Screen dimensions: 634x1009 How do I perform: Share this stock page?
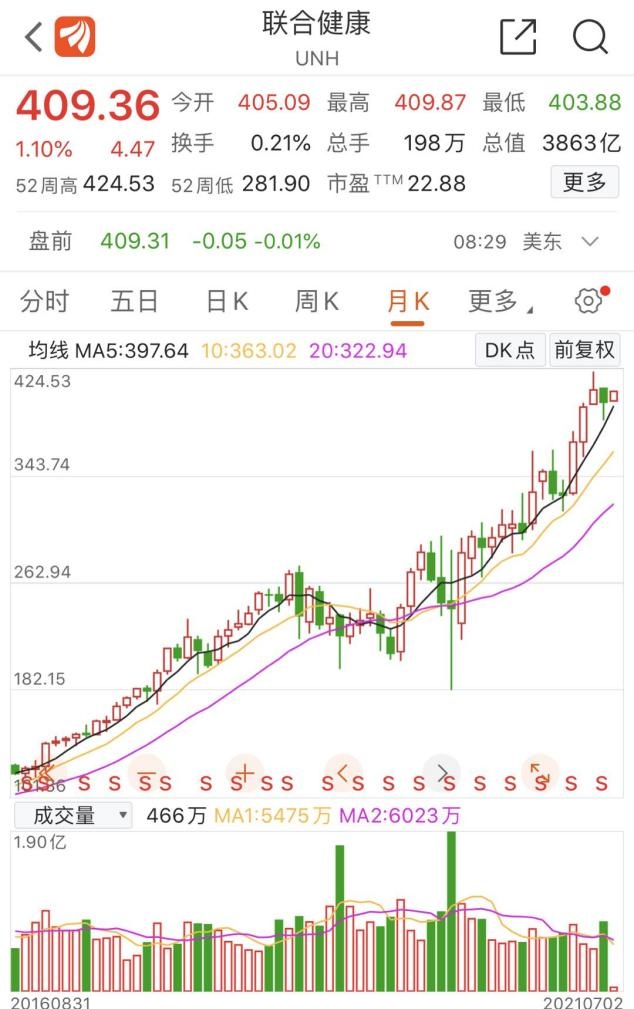(x=518, y=37)
